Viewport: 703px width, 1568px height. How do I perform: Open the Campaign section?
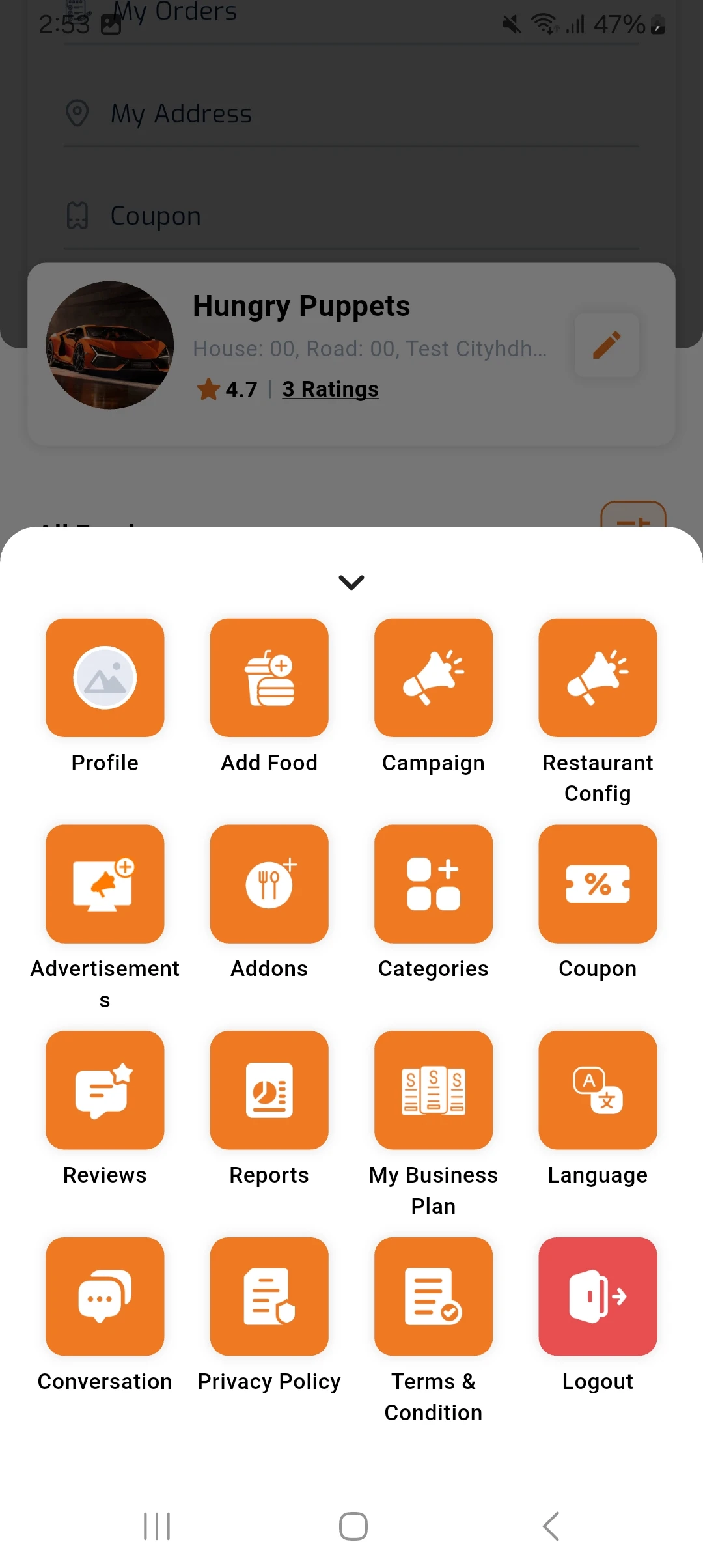(x=434, y=677)
